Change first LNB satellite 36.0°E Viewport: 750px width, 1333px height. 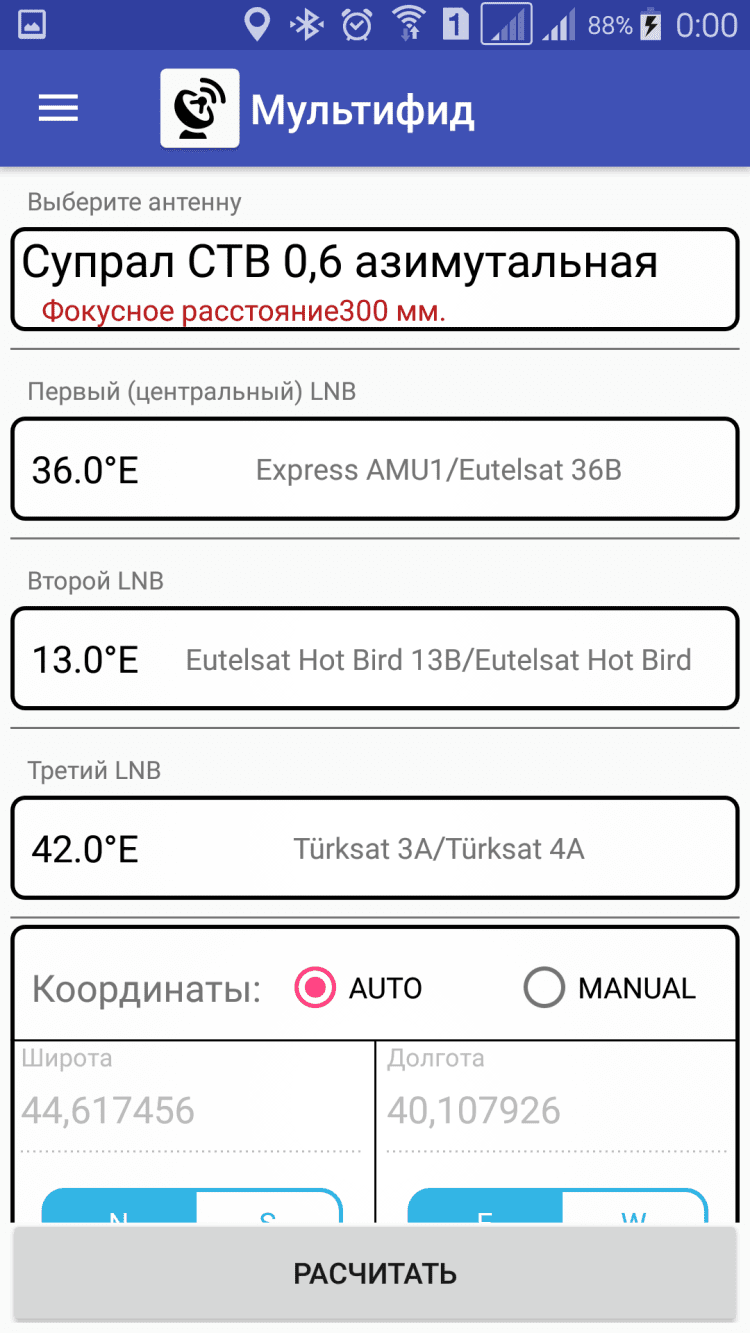(x=374, y=469)
